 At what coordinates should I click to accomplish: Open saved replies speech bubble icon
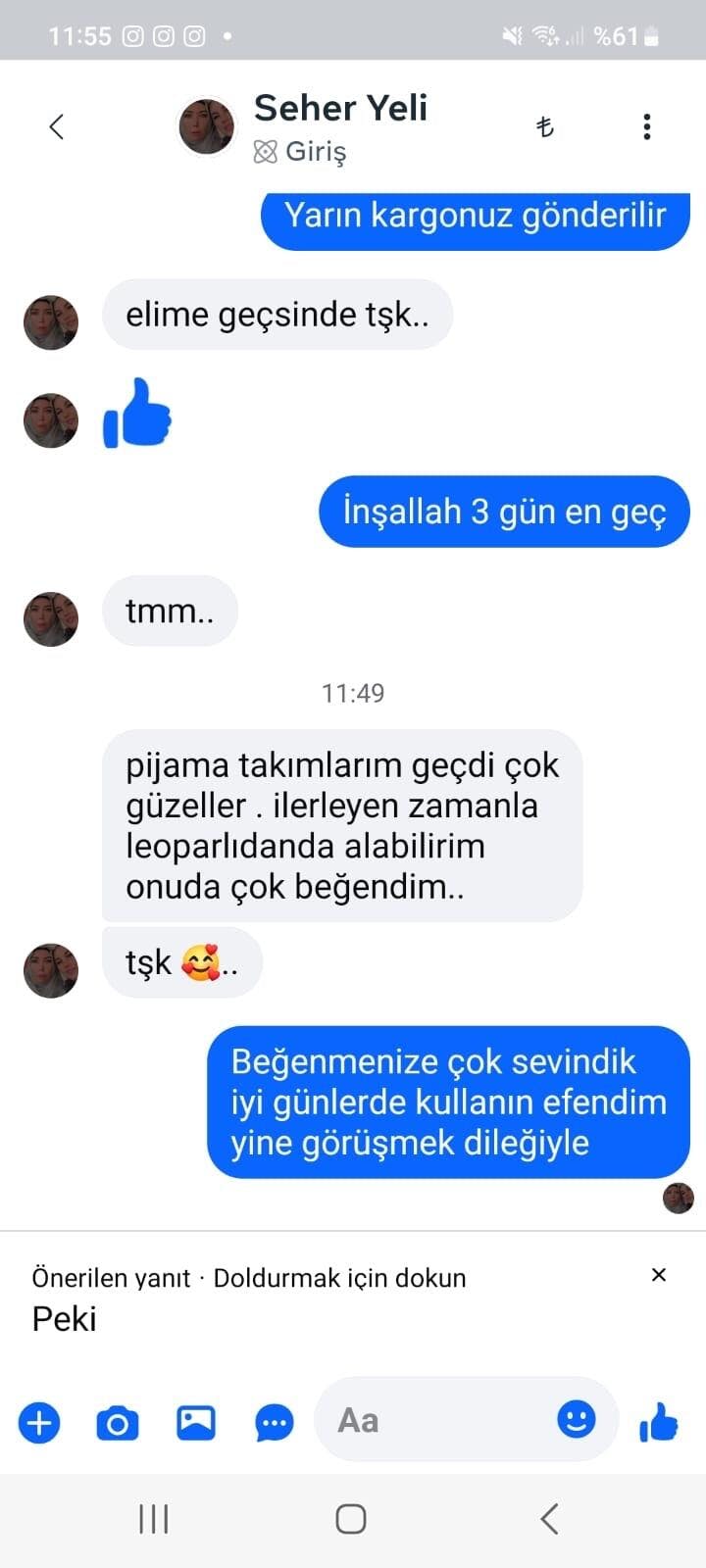274,1422
